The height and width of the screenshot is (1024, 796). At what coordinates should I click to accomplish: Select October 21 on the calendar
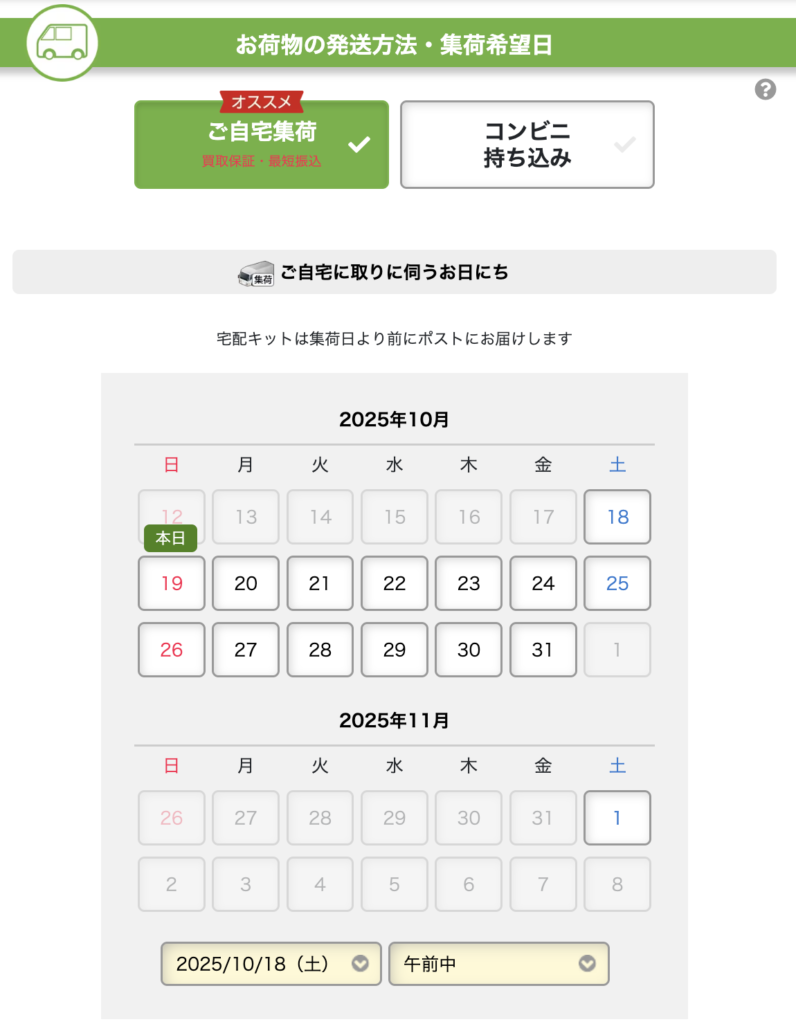pos(320,583)
